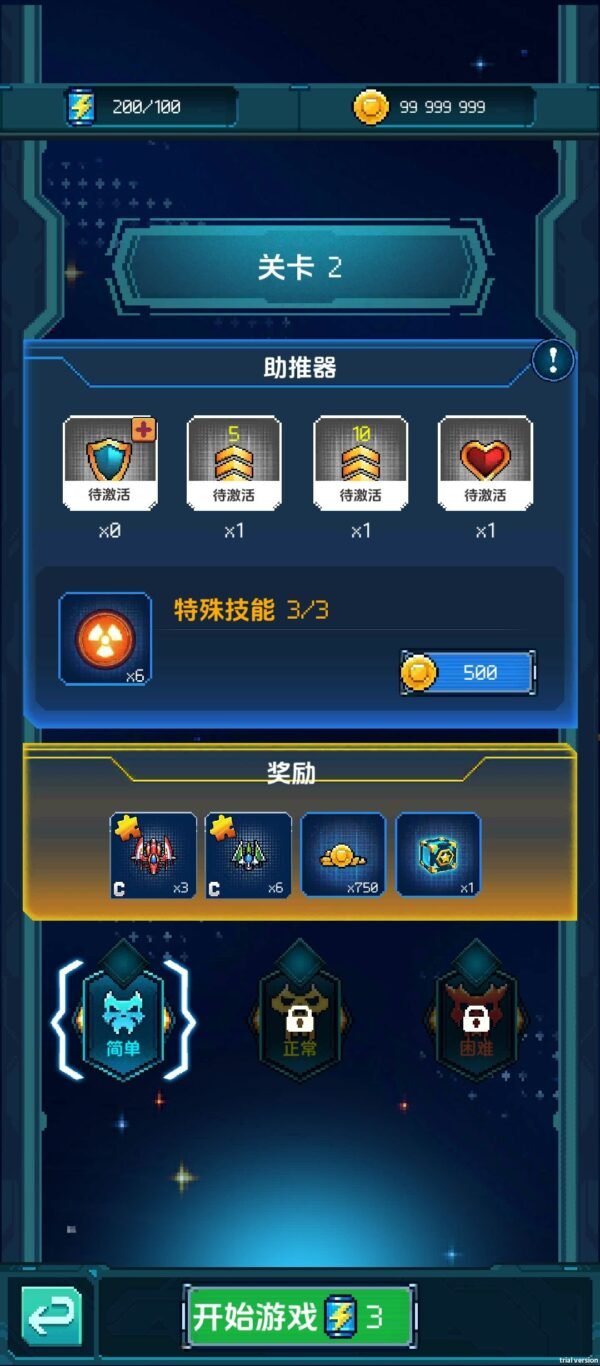This screenshot has height=1366, width=600.
Task: Activate the level 5 rank booster
Action: pos(234,462)
